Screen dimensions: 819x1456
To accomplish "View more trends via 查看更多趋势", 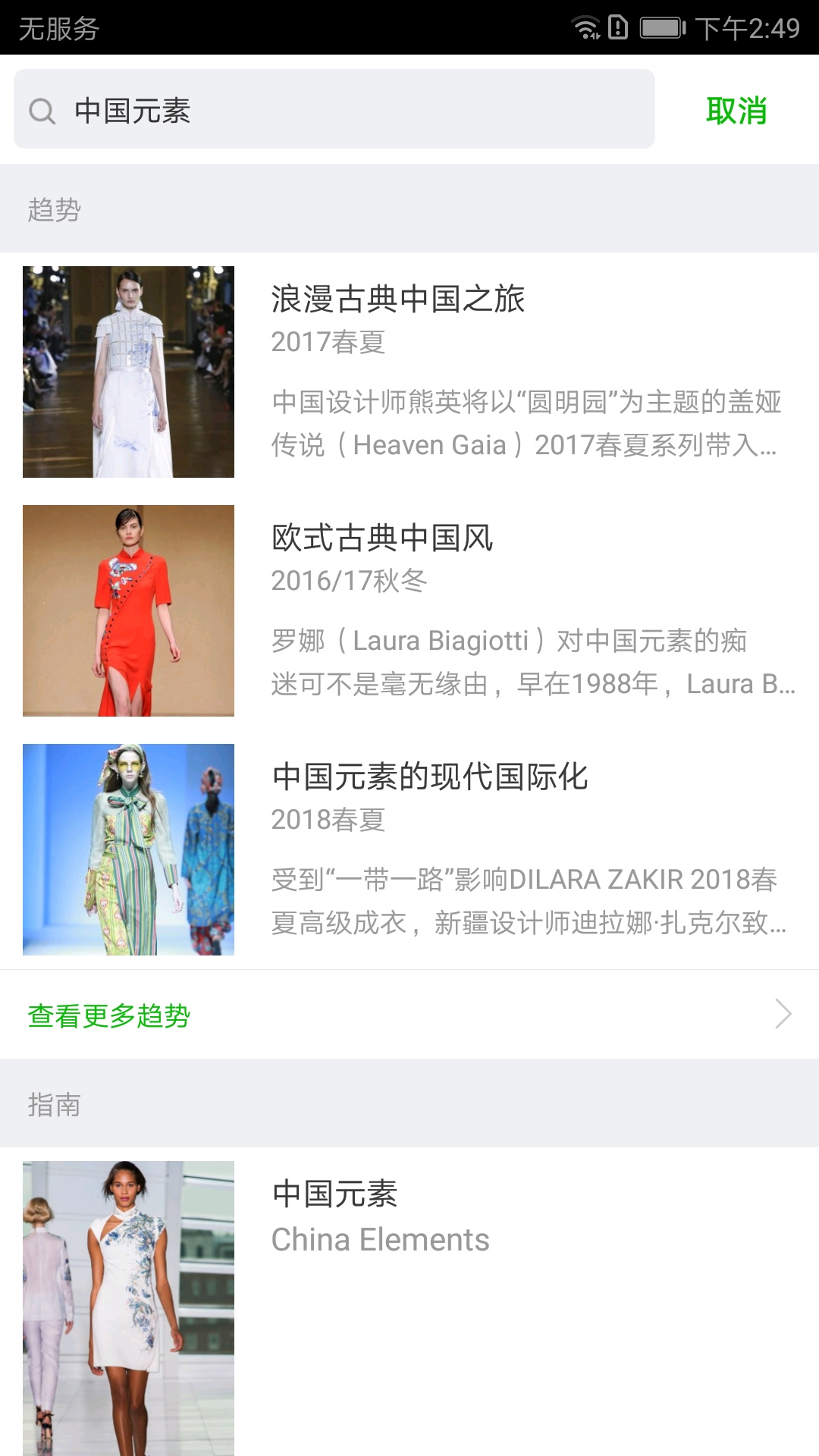I will tap(409, 1015).
